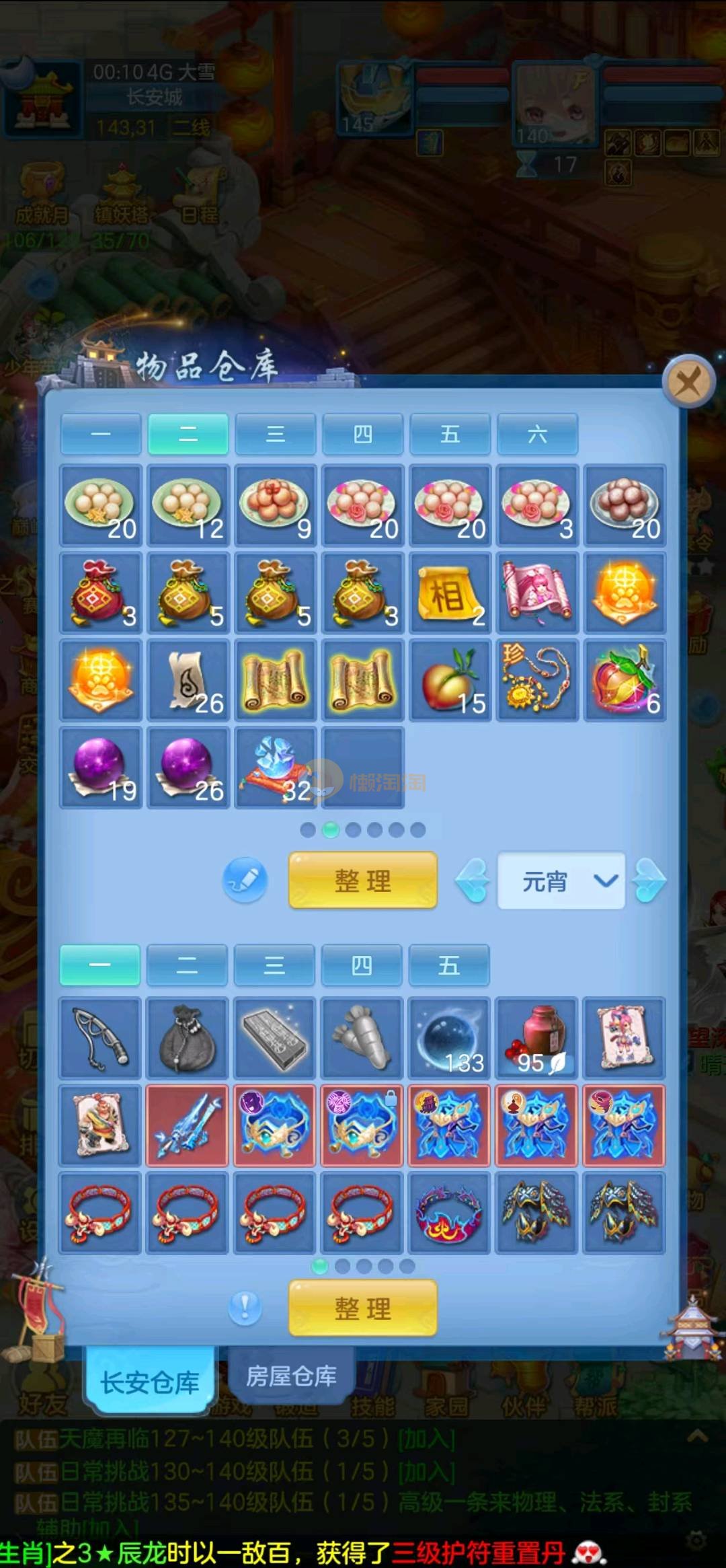Rename warehouse with the pencil icon
This screenshot has height=1568, width=726.
point(245,881)
